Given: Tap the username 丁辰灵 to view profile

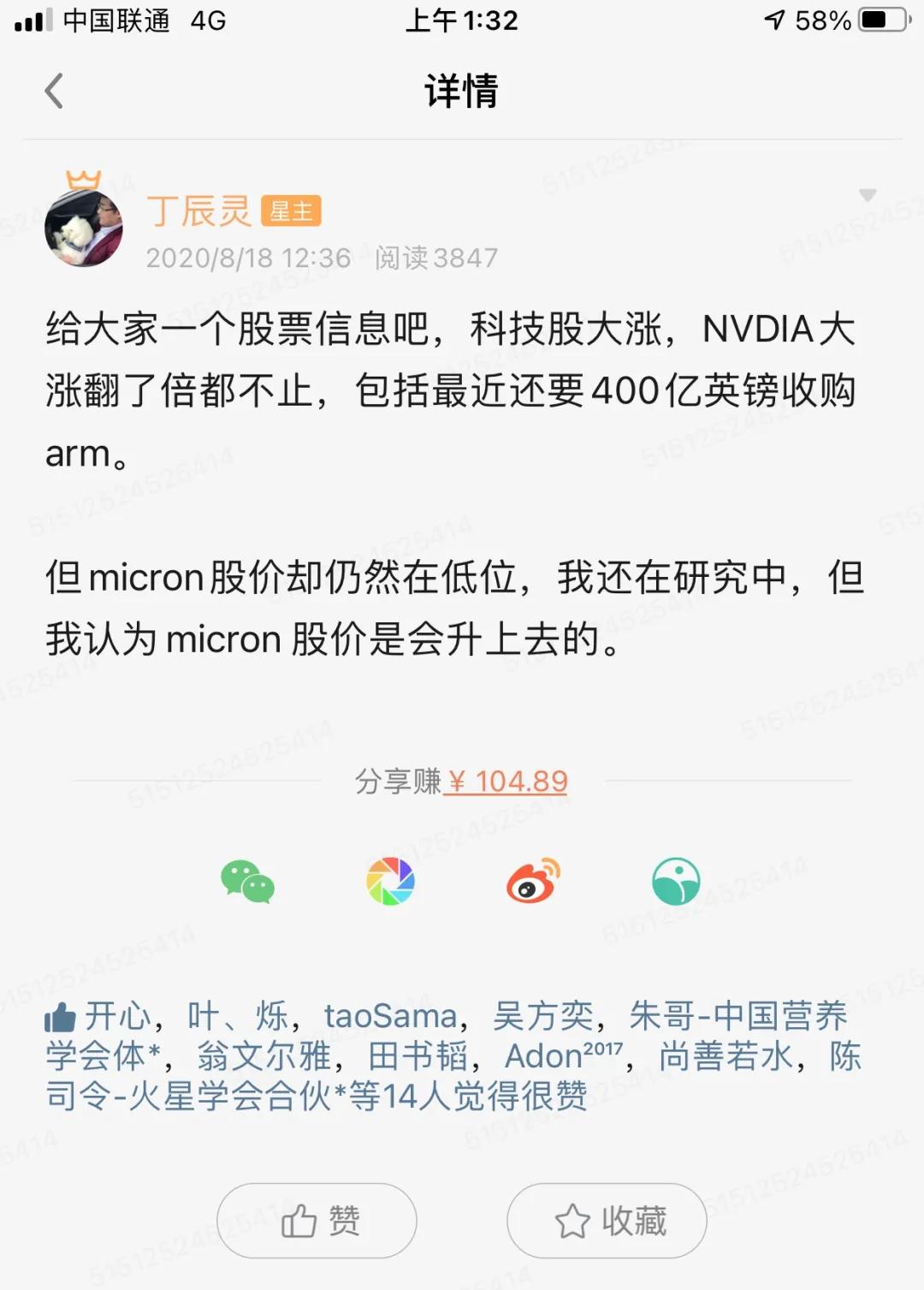Looking at the screenshot, I should tap(198, 211).
